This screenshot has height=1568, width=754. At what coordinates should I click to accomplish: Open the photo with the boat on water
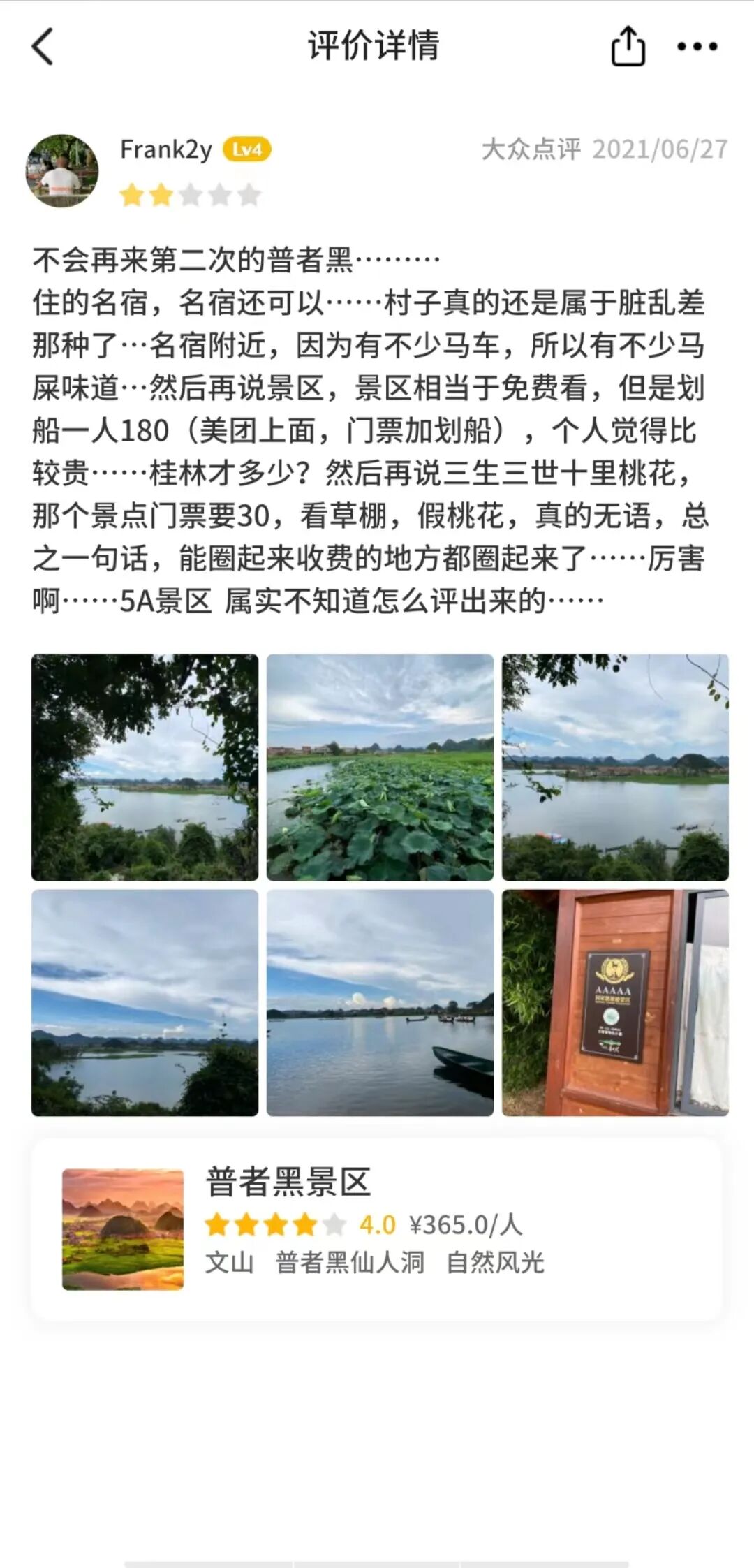(x=380, y=1002)
